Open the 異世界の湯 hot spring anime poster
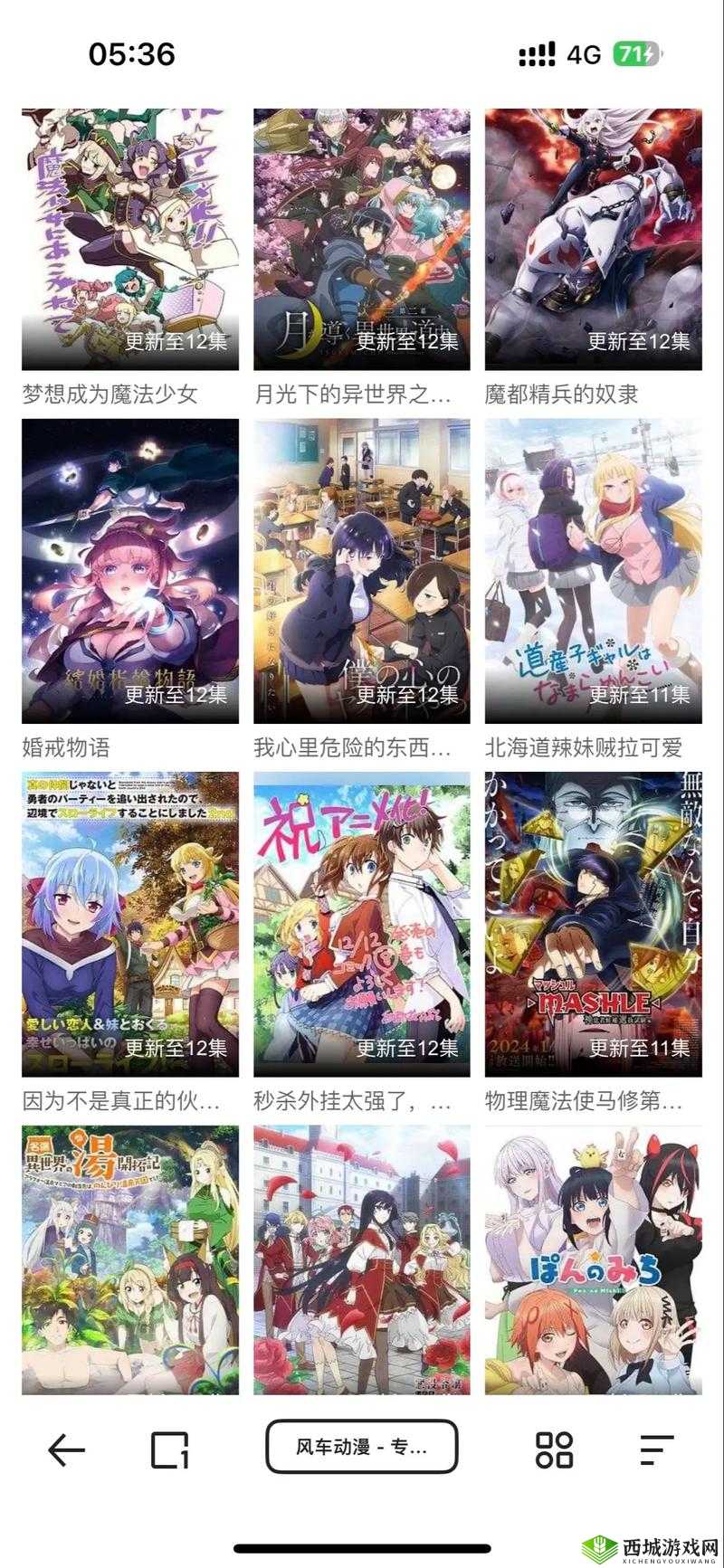The height and width of the screenshot is (1568, 724). pyautogui.click(x=130, y=1259)
